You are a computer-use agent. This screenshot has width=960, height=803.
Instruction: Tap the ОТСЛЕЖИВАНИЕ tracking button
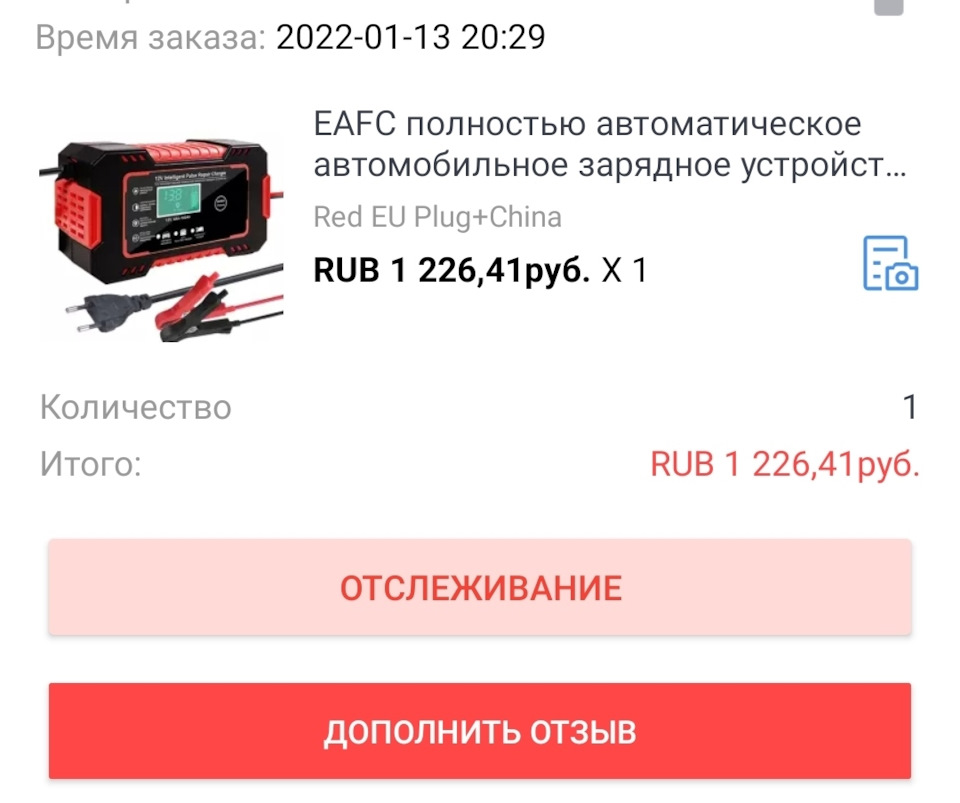[480, 587]
